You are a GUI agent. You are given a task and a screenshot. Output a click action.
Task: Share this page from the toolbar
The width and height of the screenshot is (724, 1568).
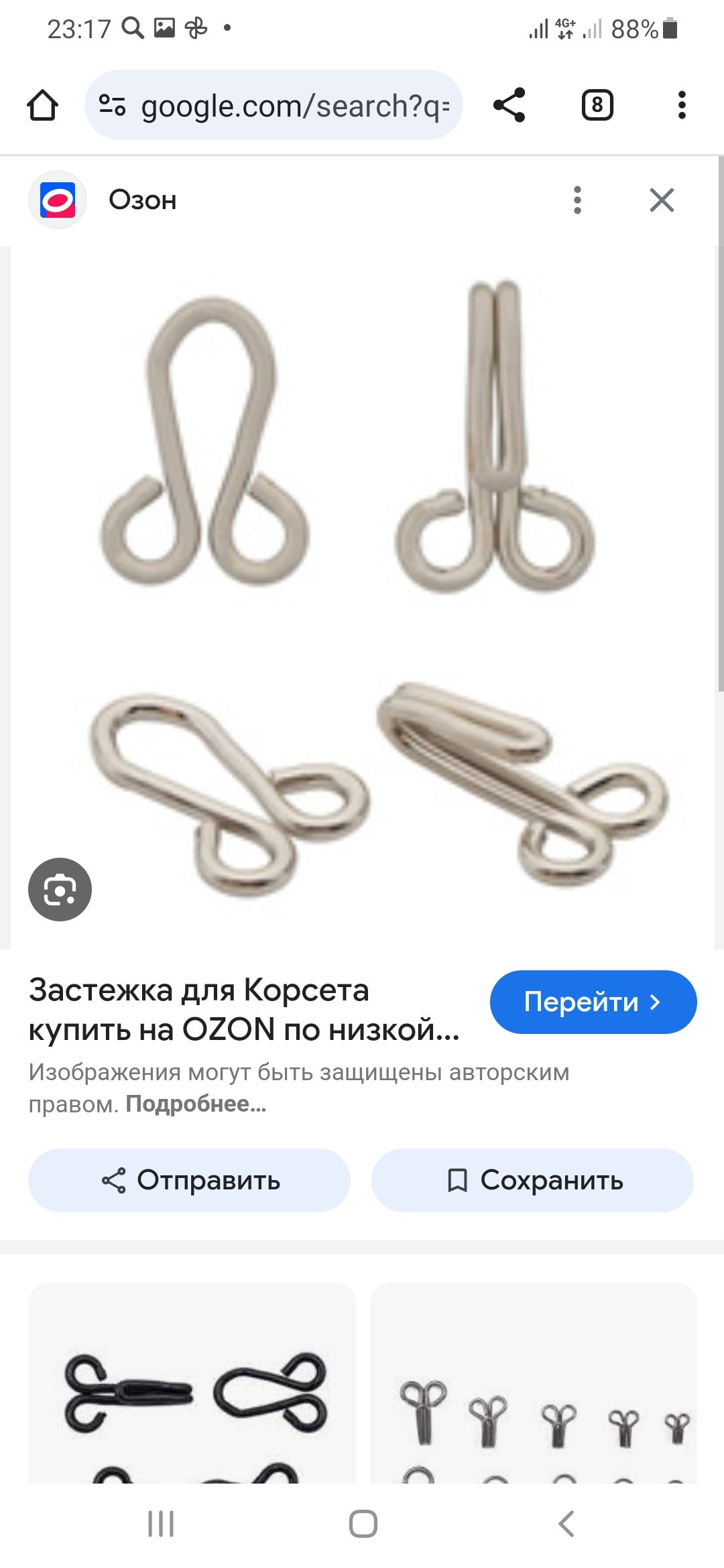tap(509, 105)
